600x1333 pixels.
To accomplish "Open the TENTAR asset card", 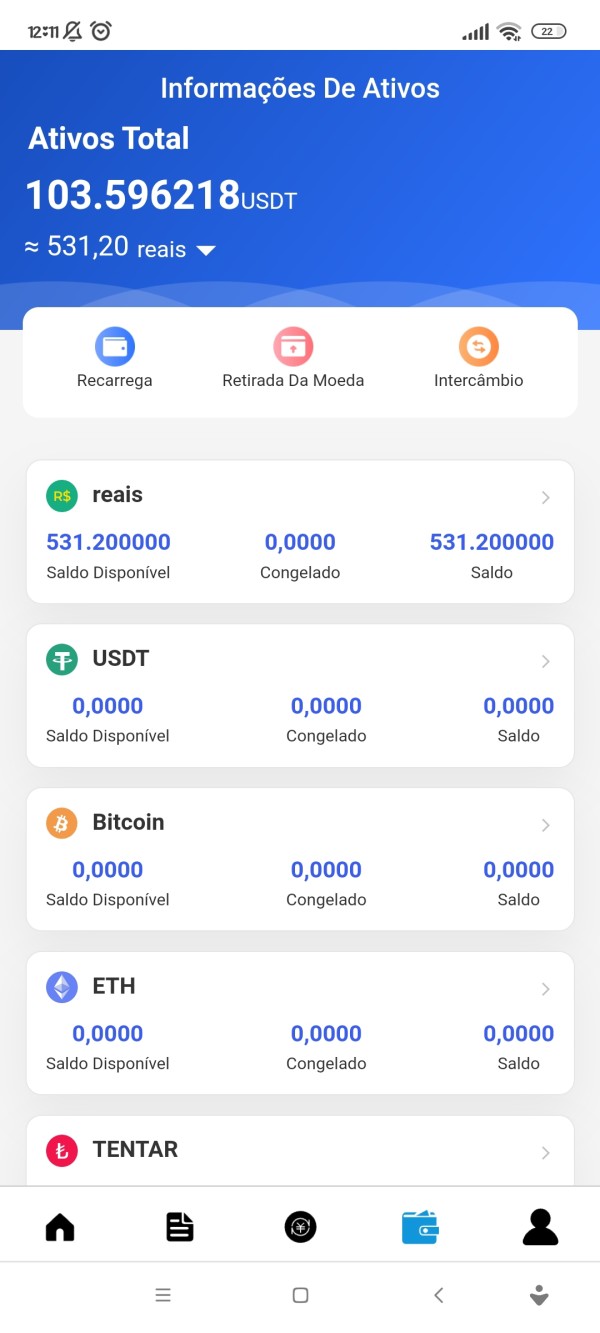I will tap(300, 1151).
